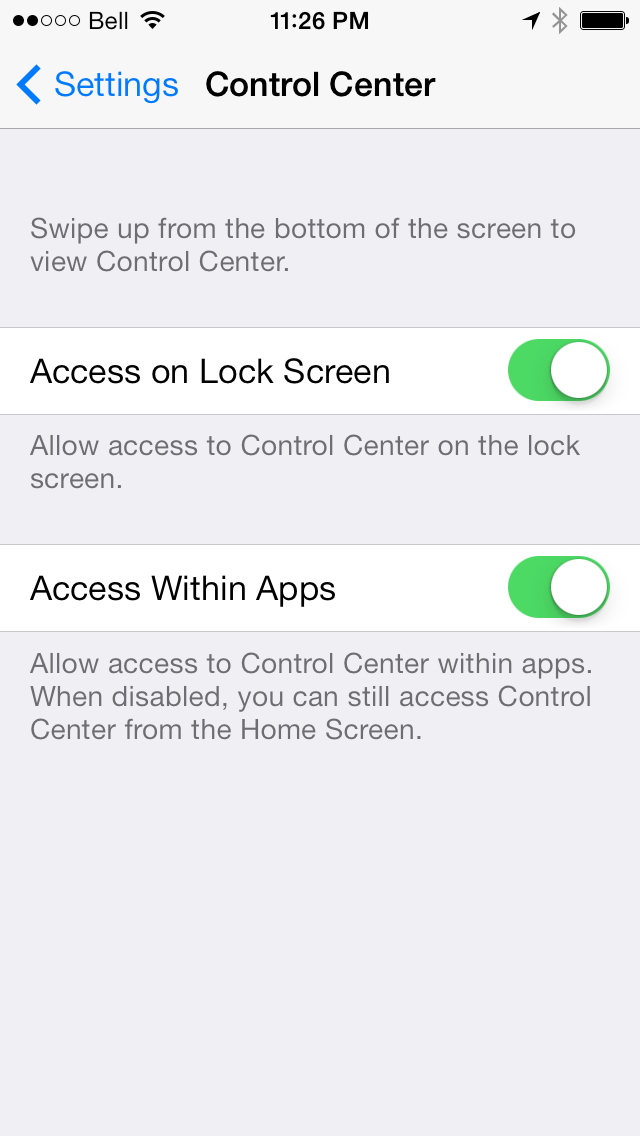Disable Access on Lock Screen switch
Screen dimensions: 640x1136
point(558,371)
